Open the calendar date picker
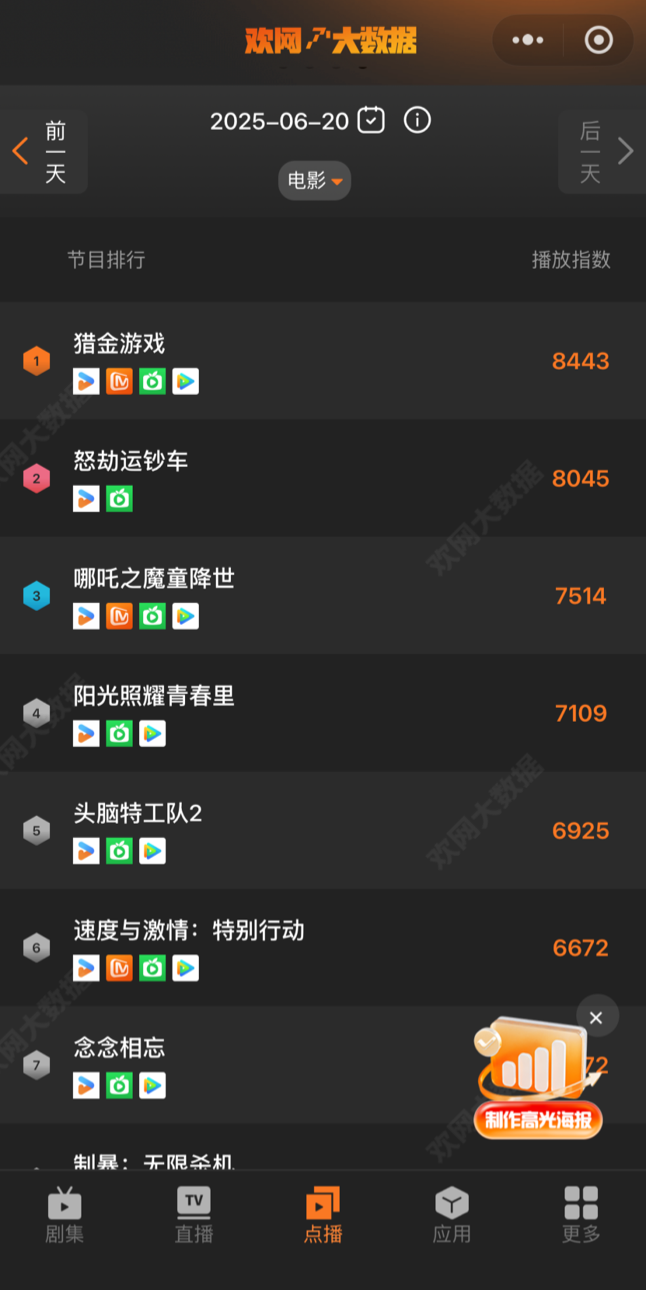Image resolution: width=646 pixels, height=1290 pixels. (x=372, y=120)
